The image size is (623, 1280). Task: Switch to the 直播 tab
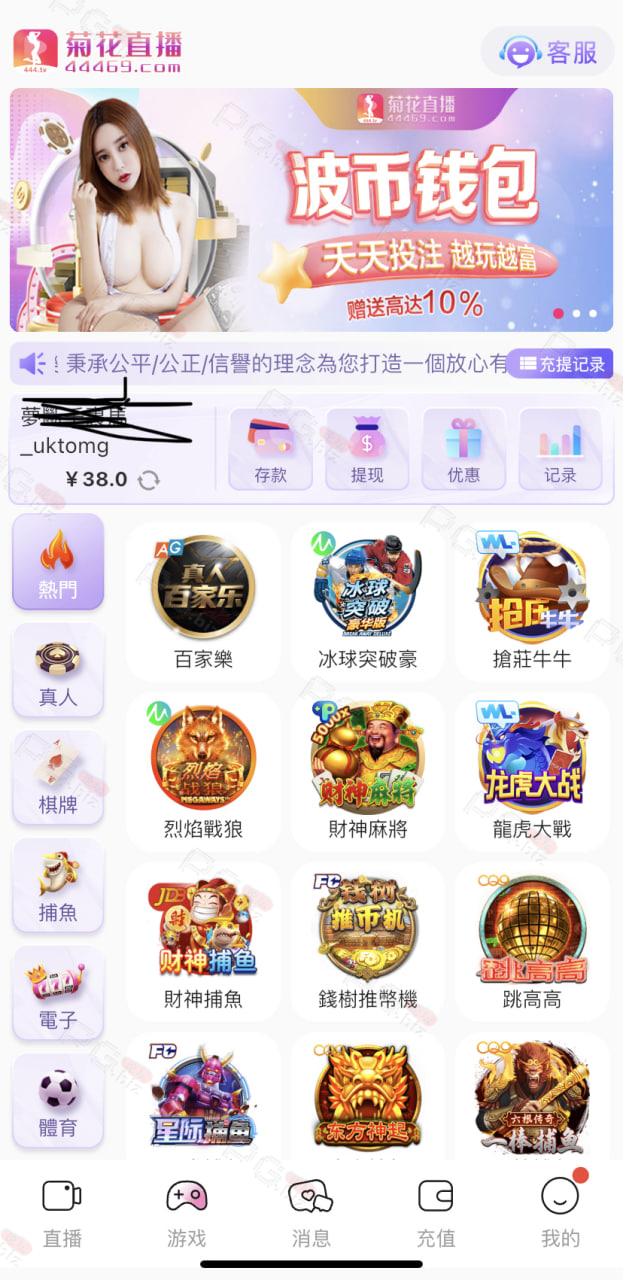(62, 1212)
